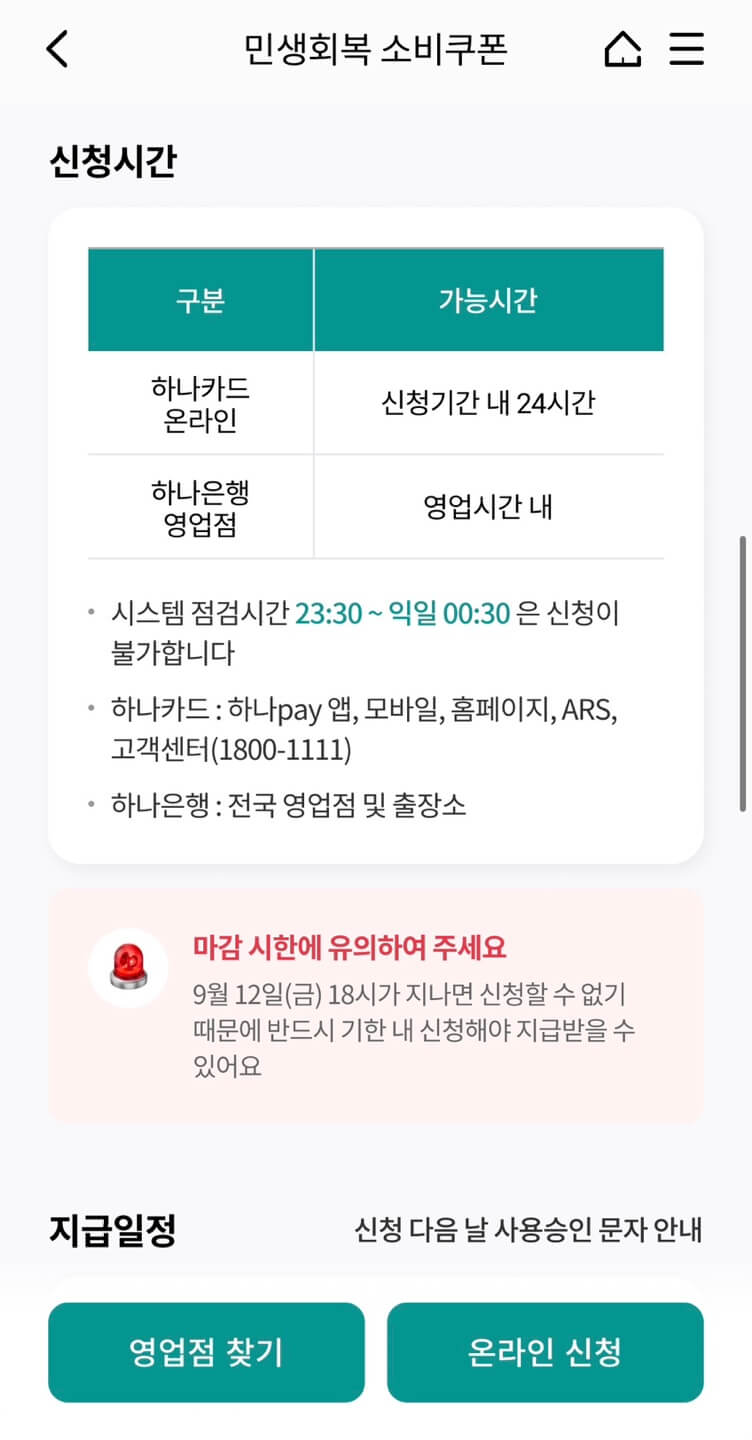
Task: Tap the red siren alert icon
Action: tap(127, 967)
